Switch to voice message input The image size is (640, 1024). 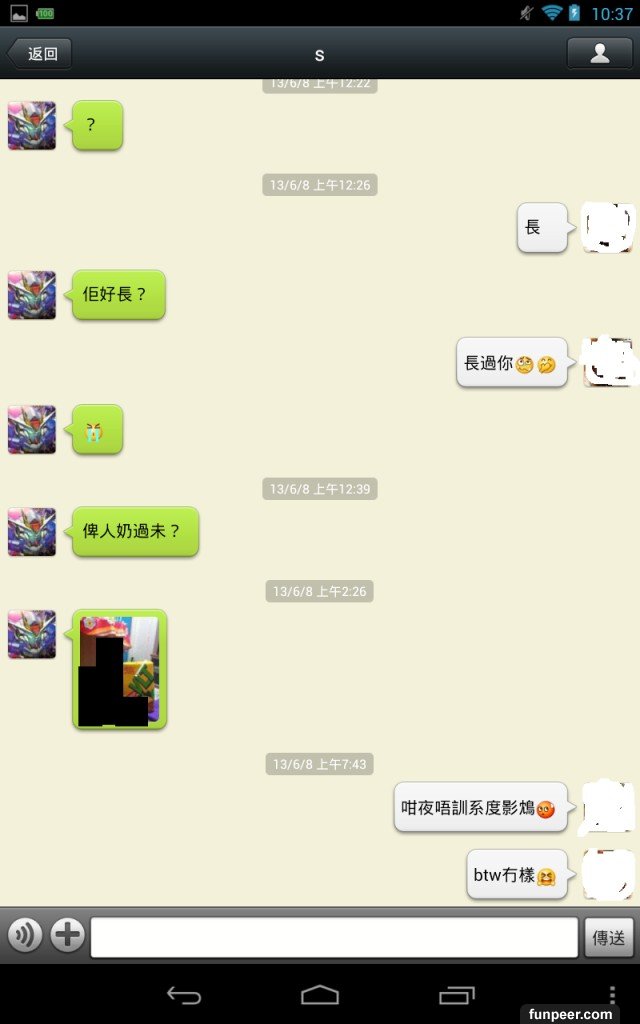click(x=25, y=936)
